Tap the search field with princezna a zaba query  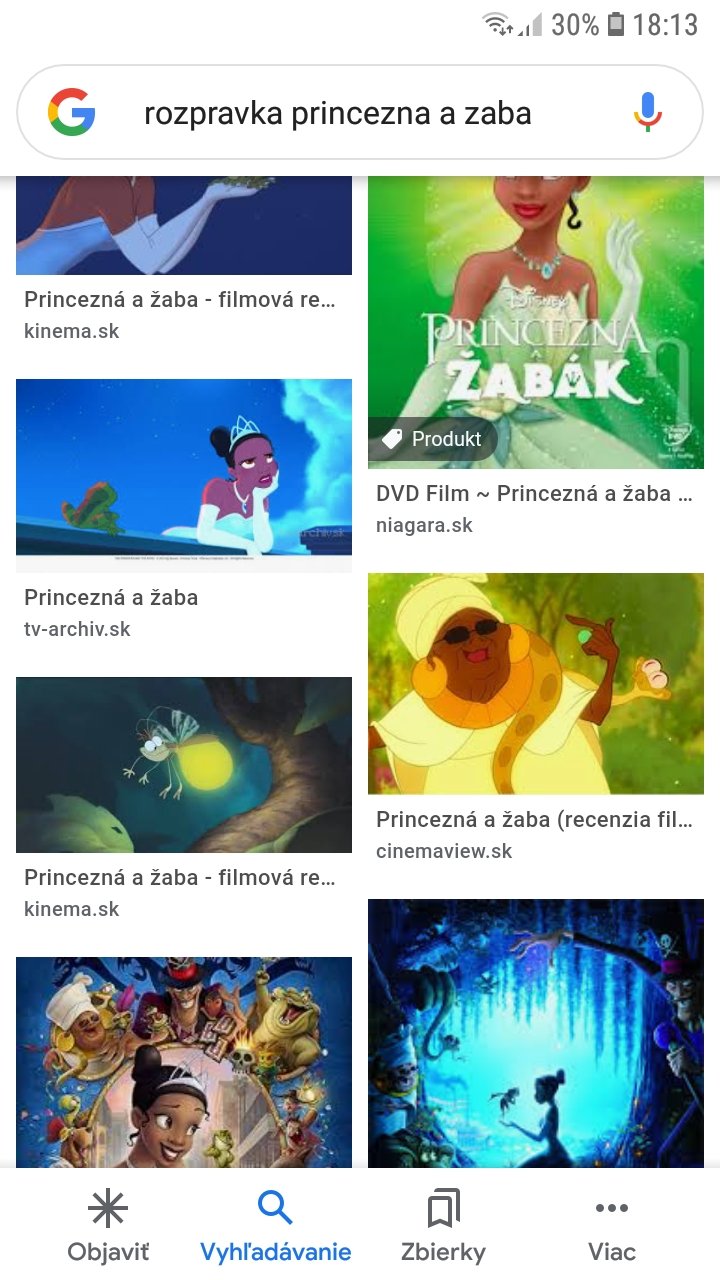click(337, 113)
